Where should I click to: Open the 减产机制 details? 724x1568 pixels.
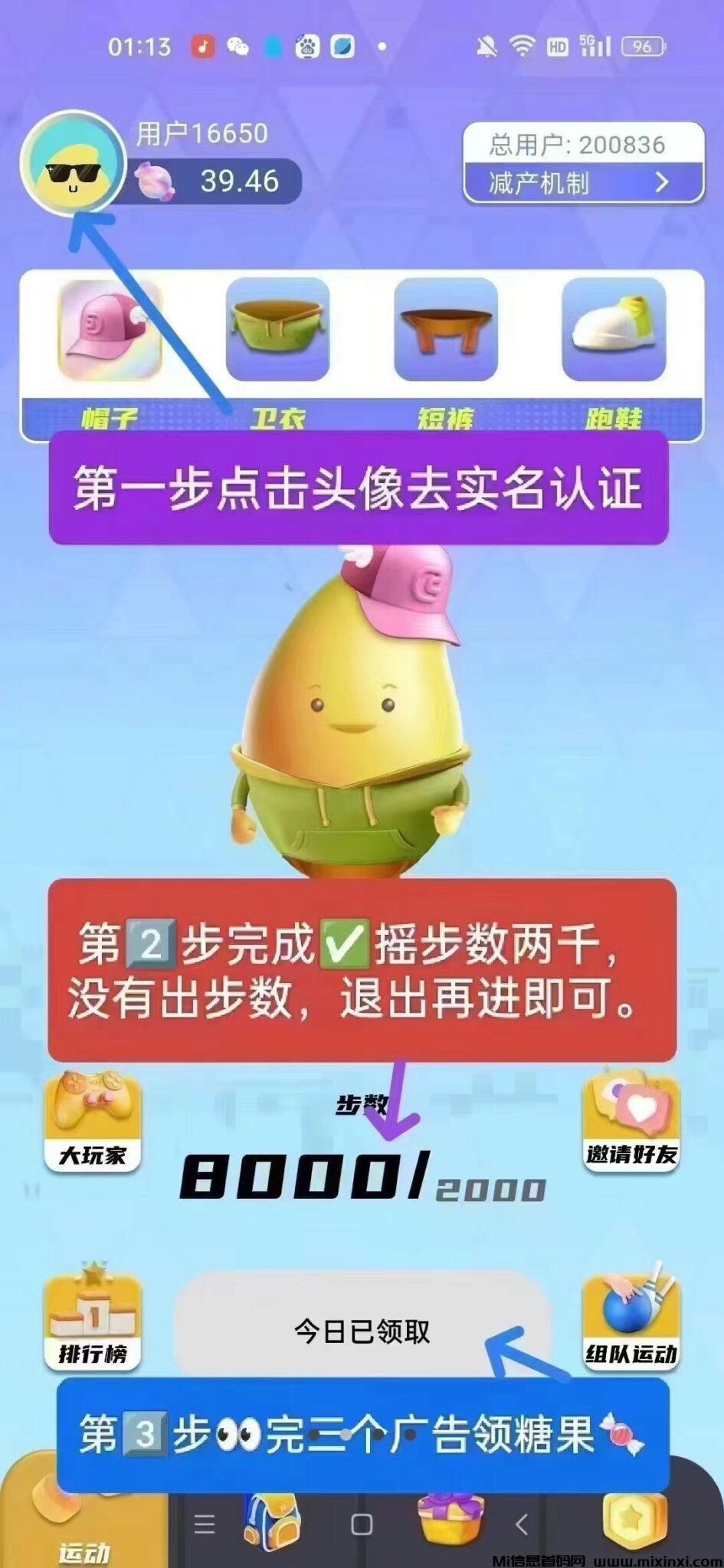coord(582,184)
